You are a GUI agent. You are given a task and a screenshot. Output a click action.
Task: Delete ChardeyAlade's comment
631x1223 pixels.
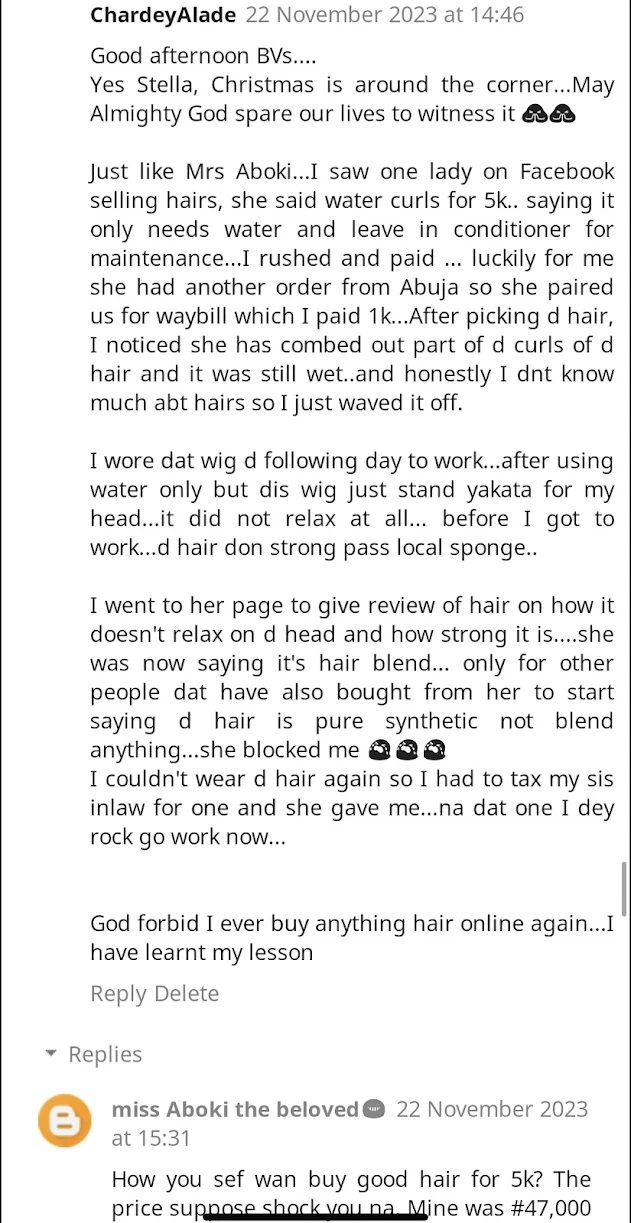[x=186, y=993]
